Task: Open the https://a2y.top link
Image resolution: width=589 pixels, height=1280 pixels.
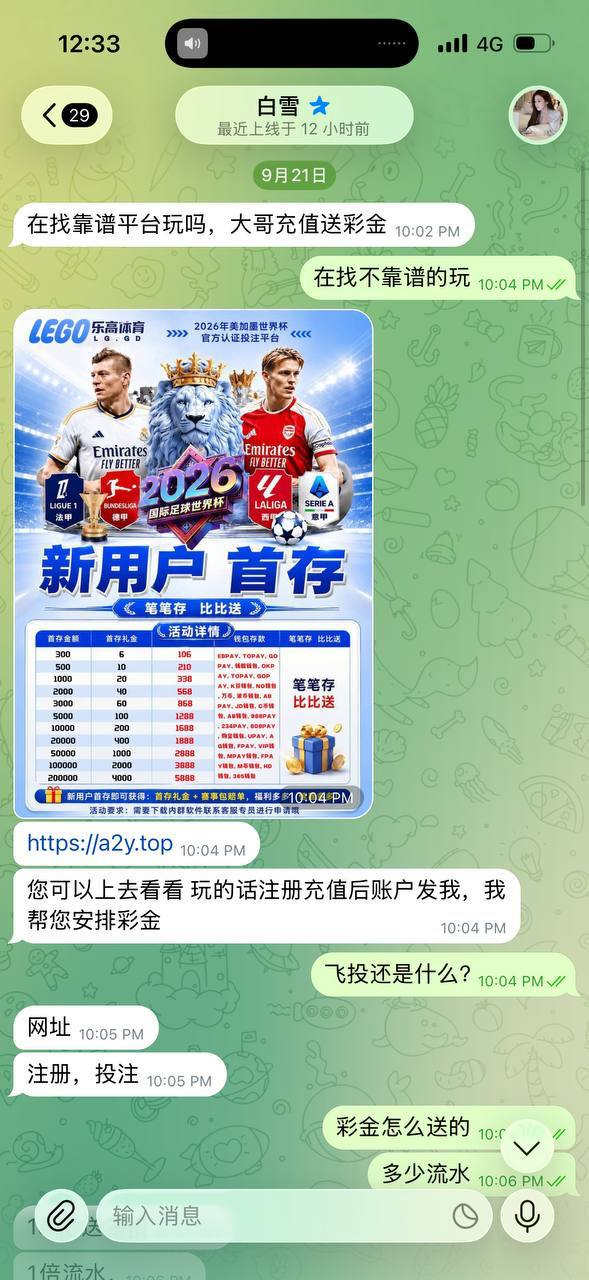Action: click(x=100, y=843)
